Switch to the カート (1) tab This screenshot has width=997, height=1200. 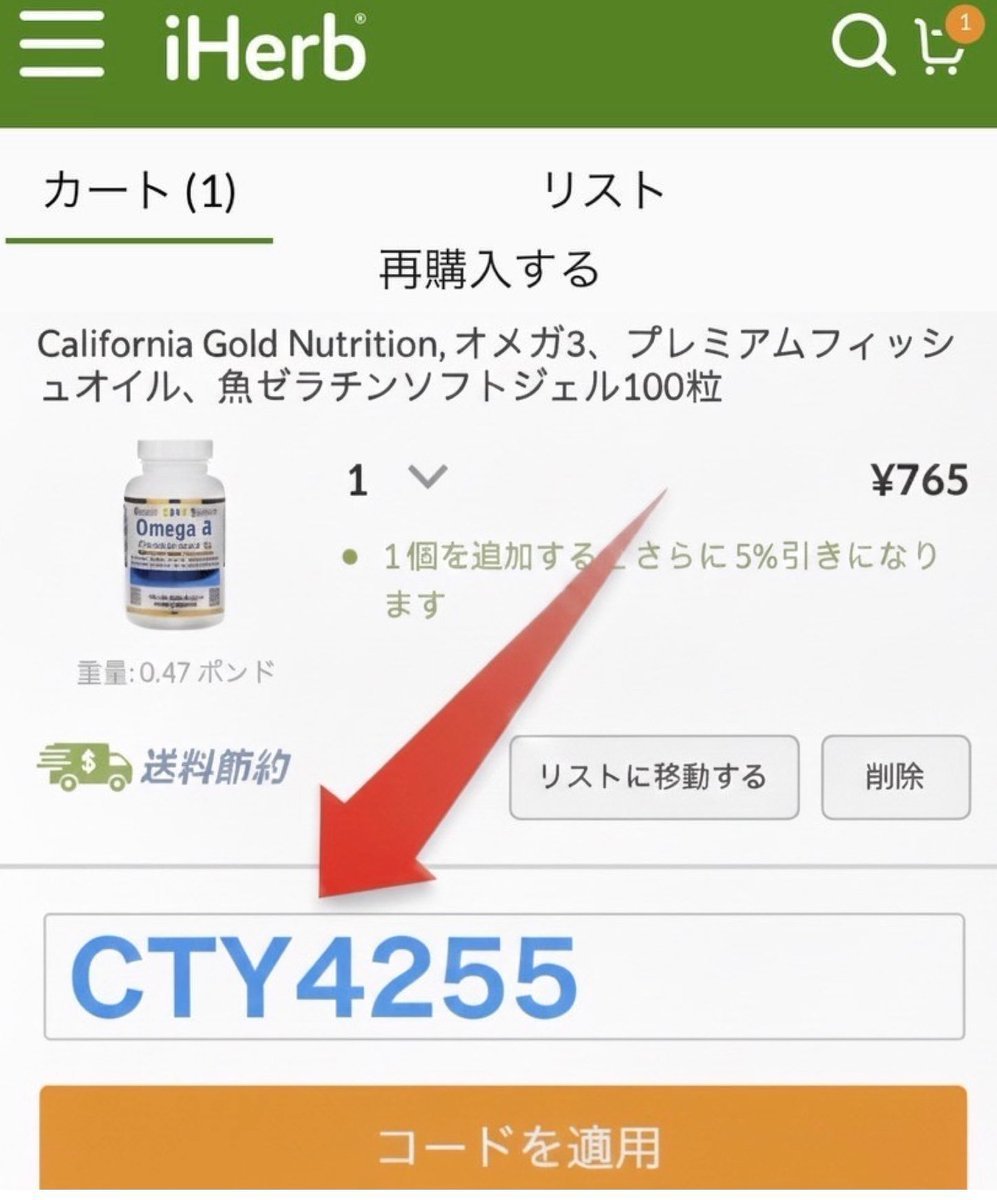(x=139, y=192)
